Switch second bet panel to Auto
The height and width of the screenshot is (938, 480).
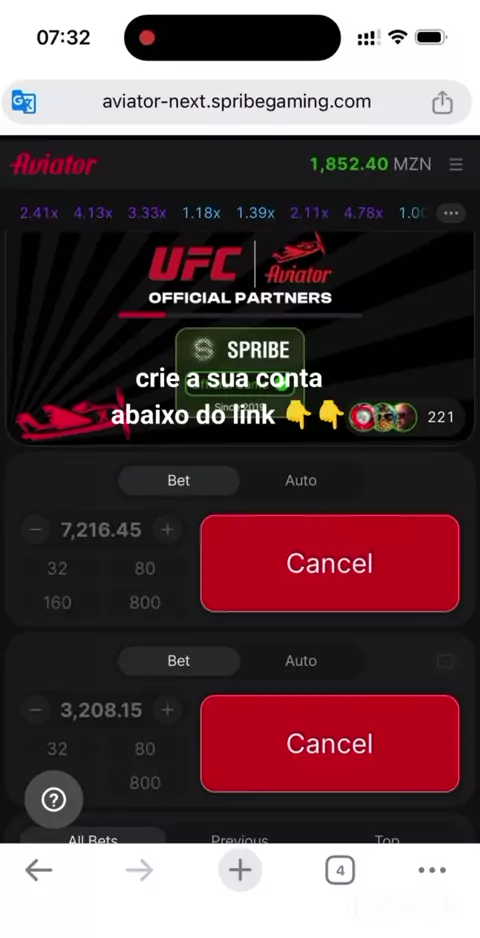(300, 661)
